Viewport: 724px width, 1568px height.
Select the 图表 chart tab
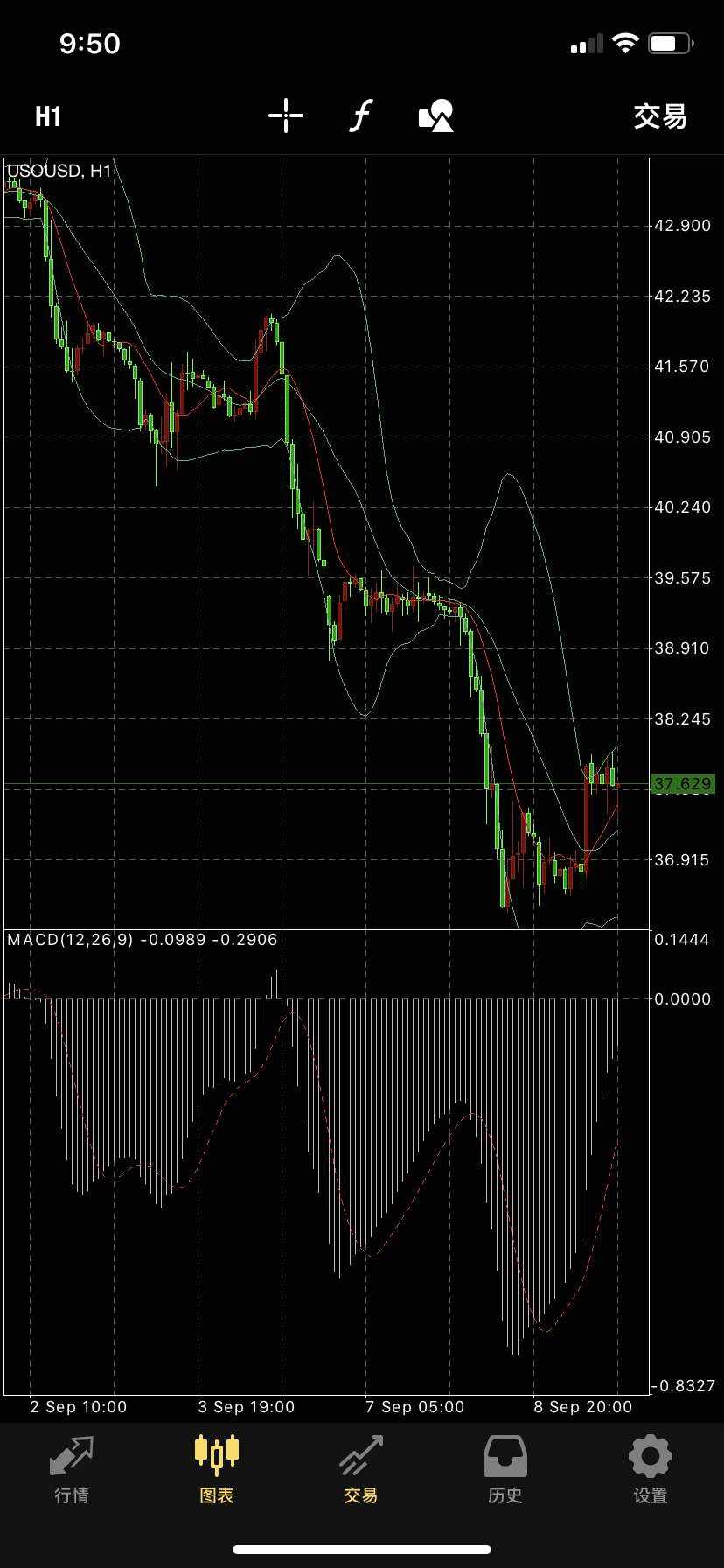[x=217, y=1470]
